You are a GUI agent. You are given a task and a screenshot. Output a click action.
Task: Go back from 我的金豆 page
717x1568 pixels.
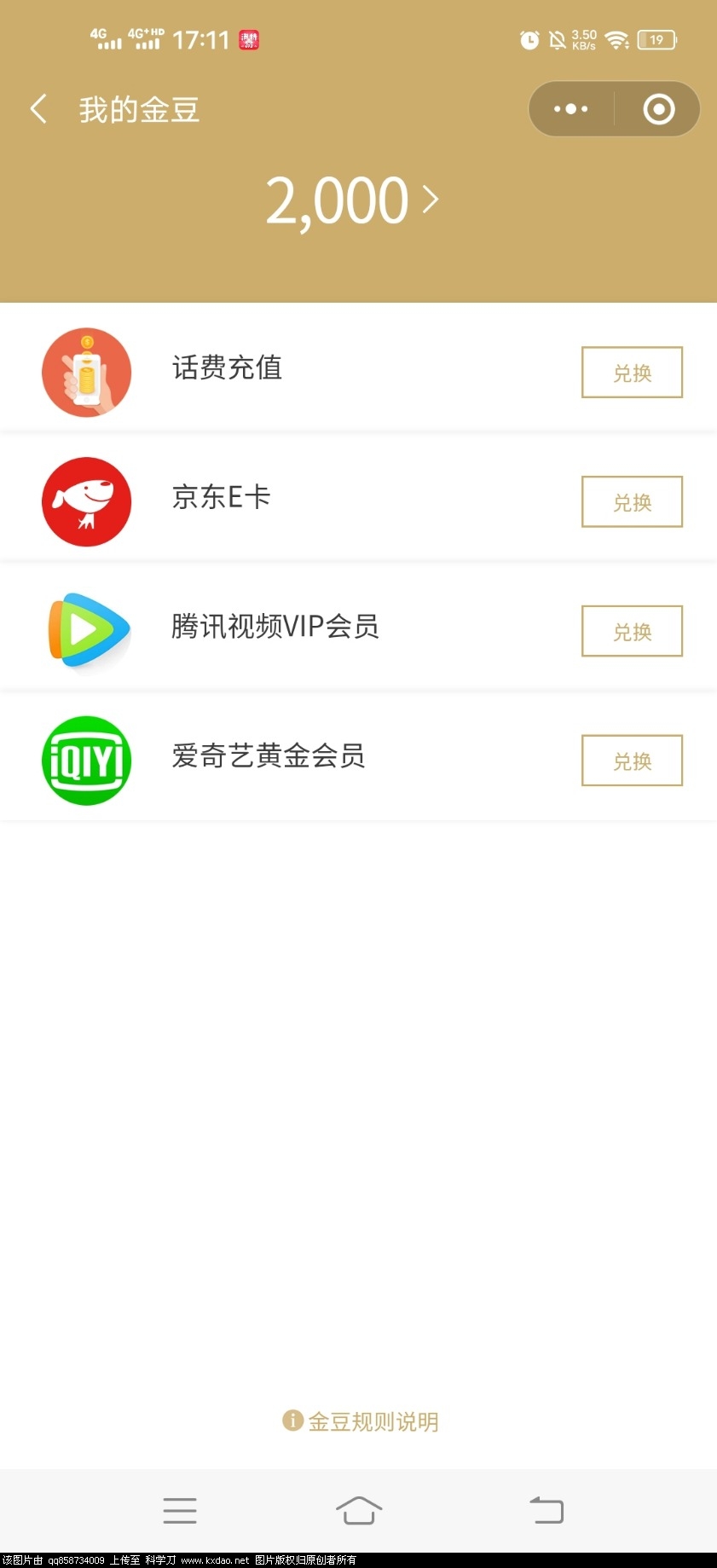click(38, 109)
